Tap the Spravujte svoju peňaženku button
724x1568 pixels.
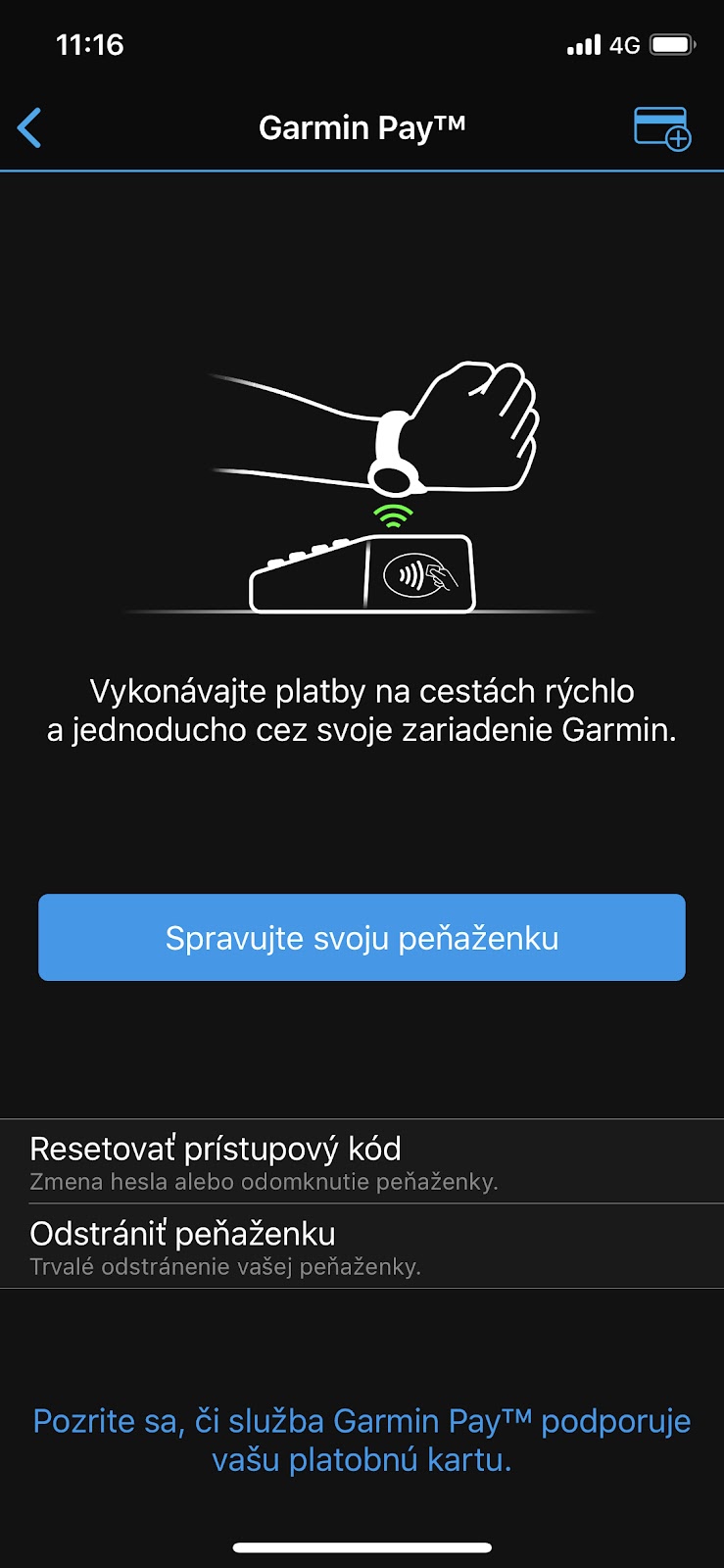tap(362, 937)
